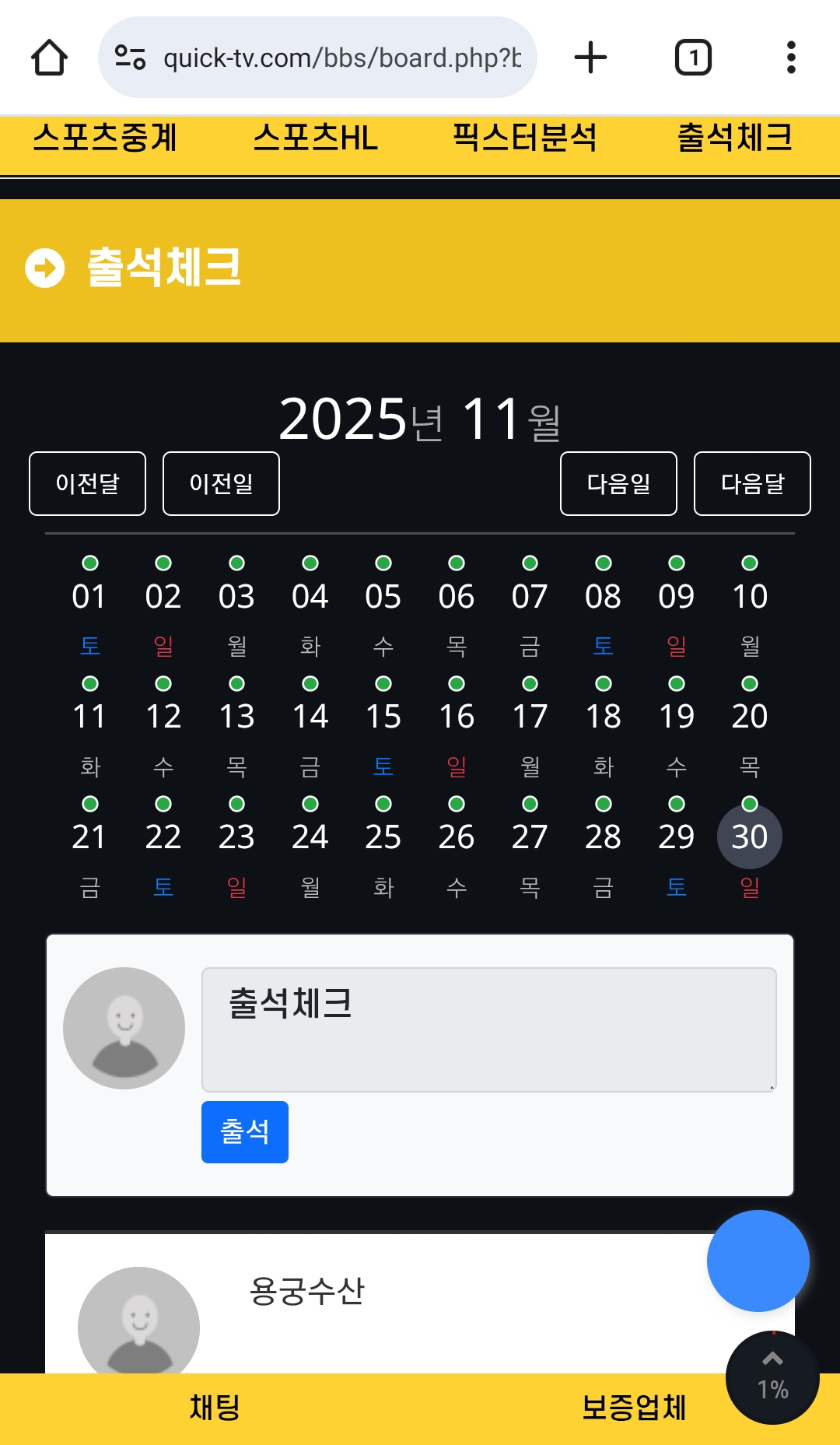Switch to the 스포츠중계 menu

coord(105,139)
